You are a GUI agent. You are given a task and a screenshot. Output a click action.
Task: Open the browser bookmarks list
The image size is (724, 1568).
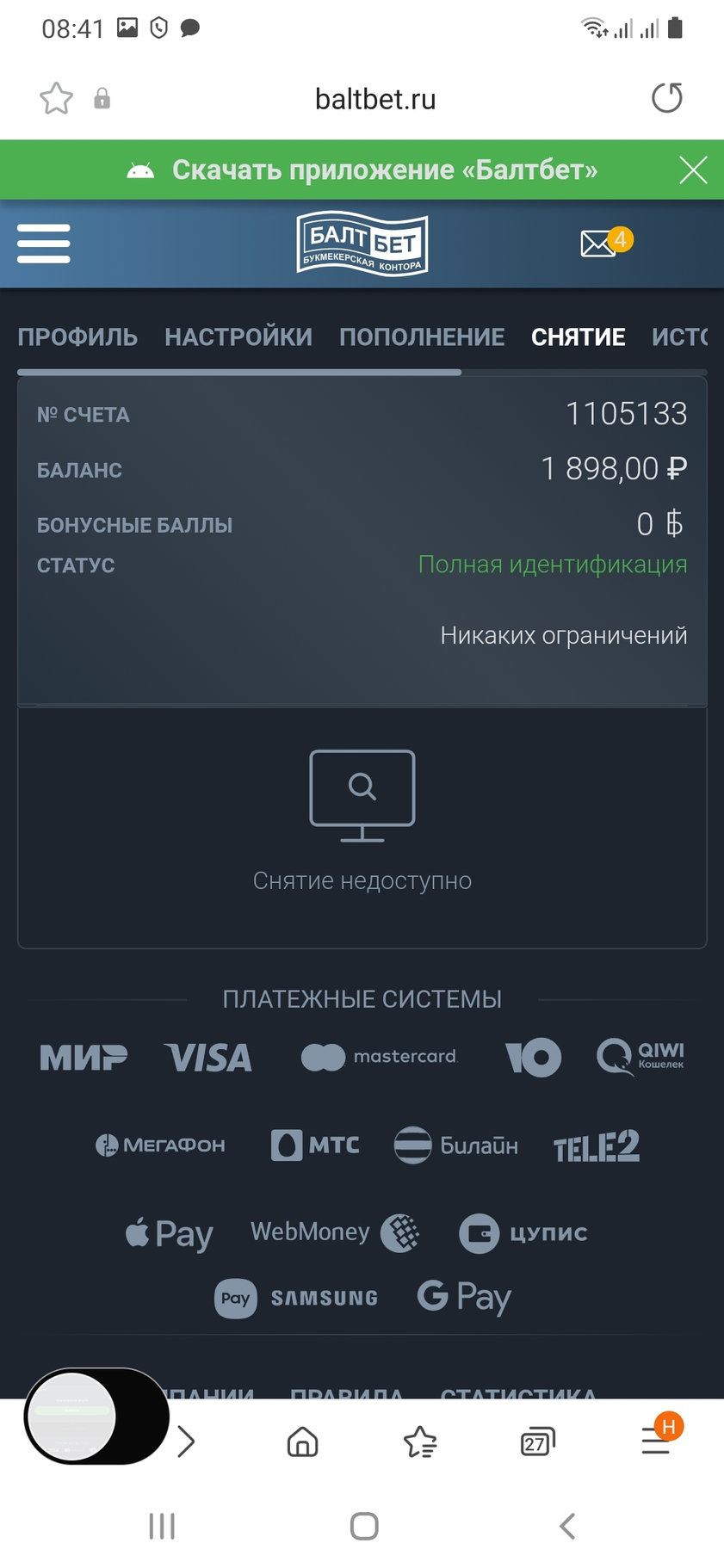coord(420,1441)
